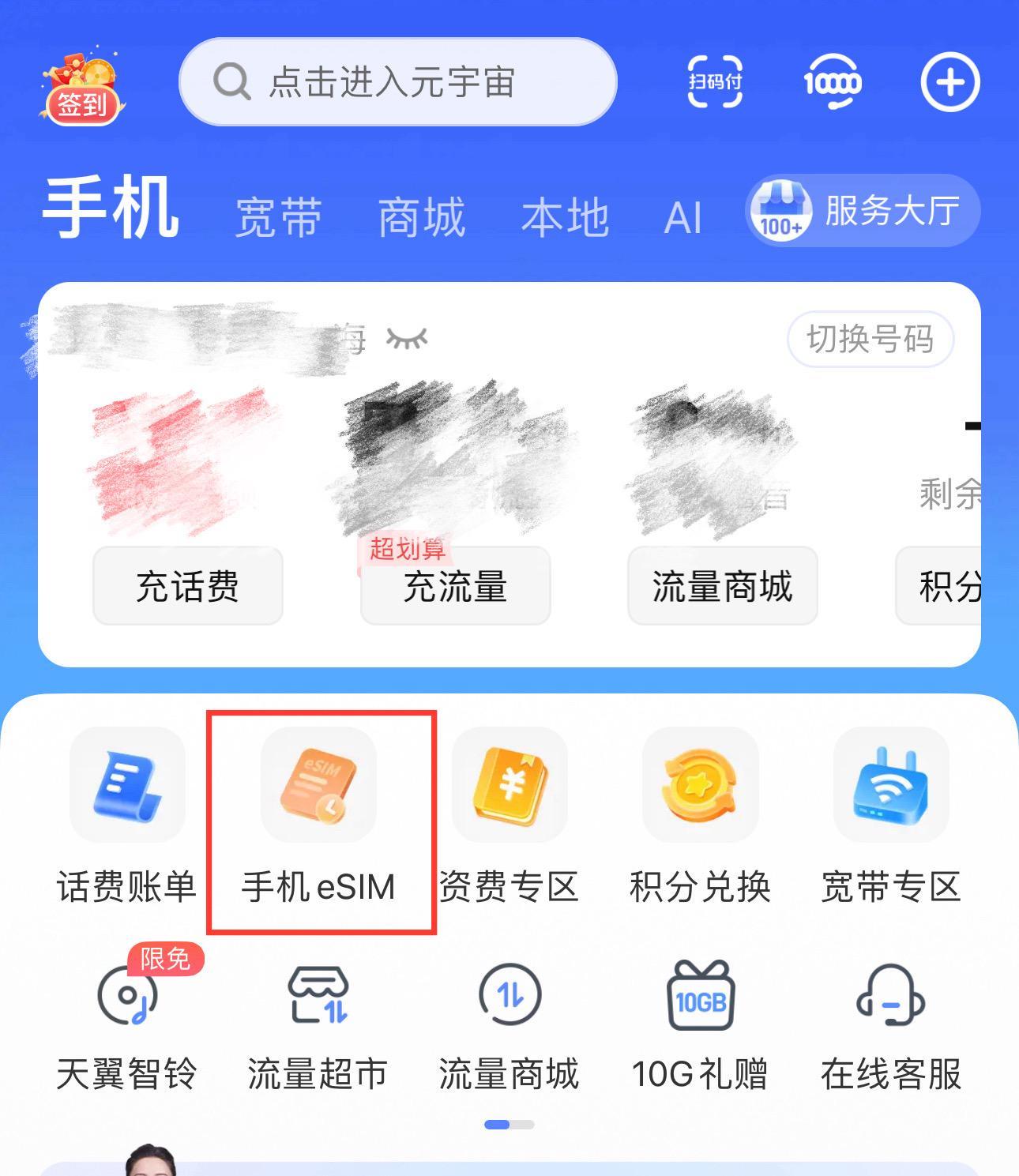Switch to the 宽带 tab

[278, 215]
